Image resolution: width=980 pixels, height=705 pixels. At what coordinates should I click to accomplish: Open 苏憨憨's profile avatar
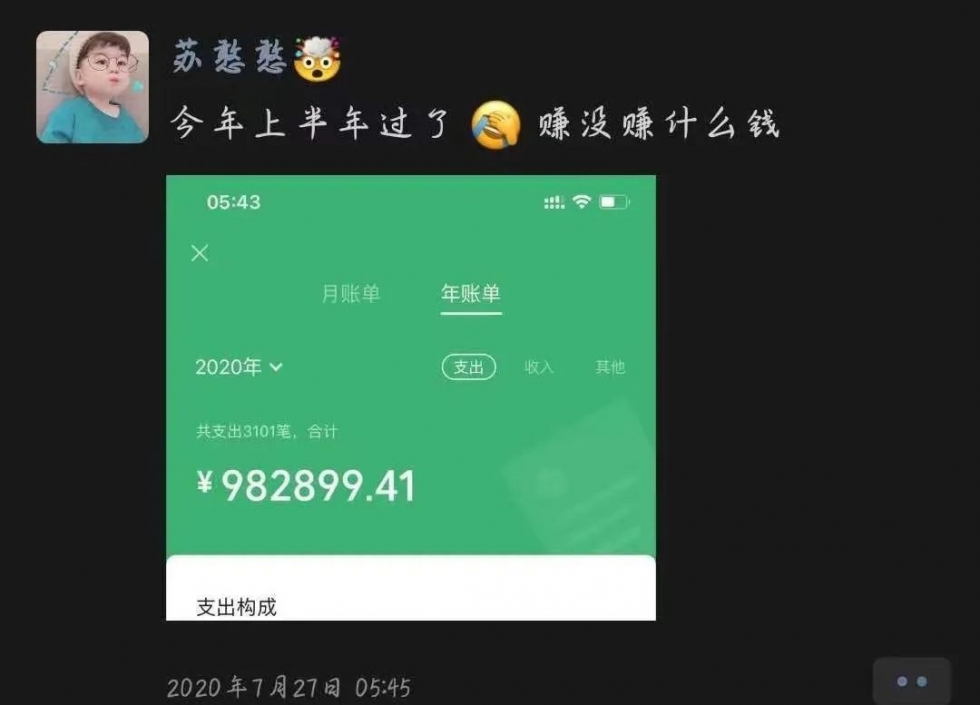coord(92,87)
